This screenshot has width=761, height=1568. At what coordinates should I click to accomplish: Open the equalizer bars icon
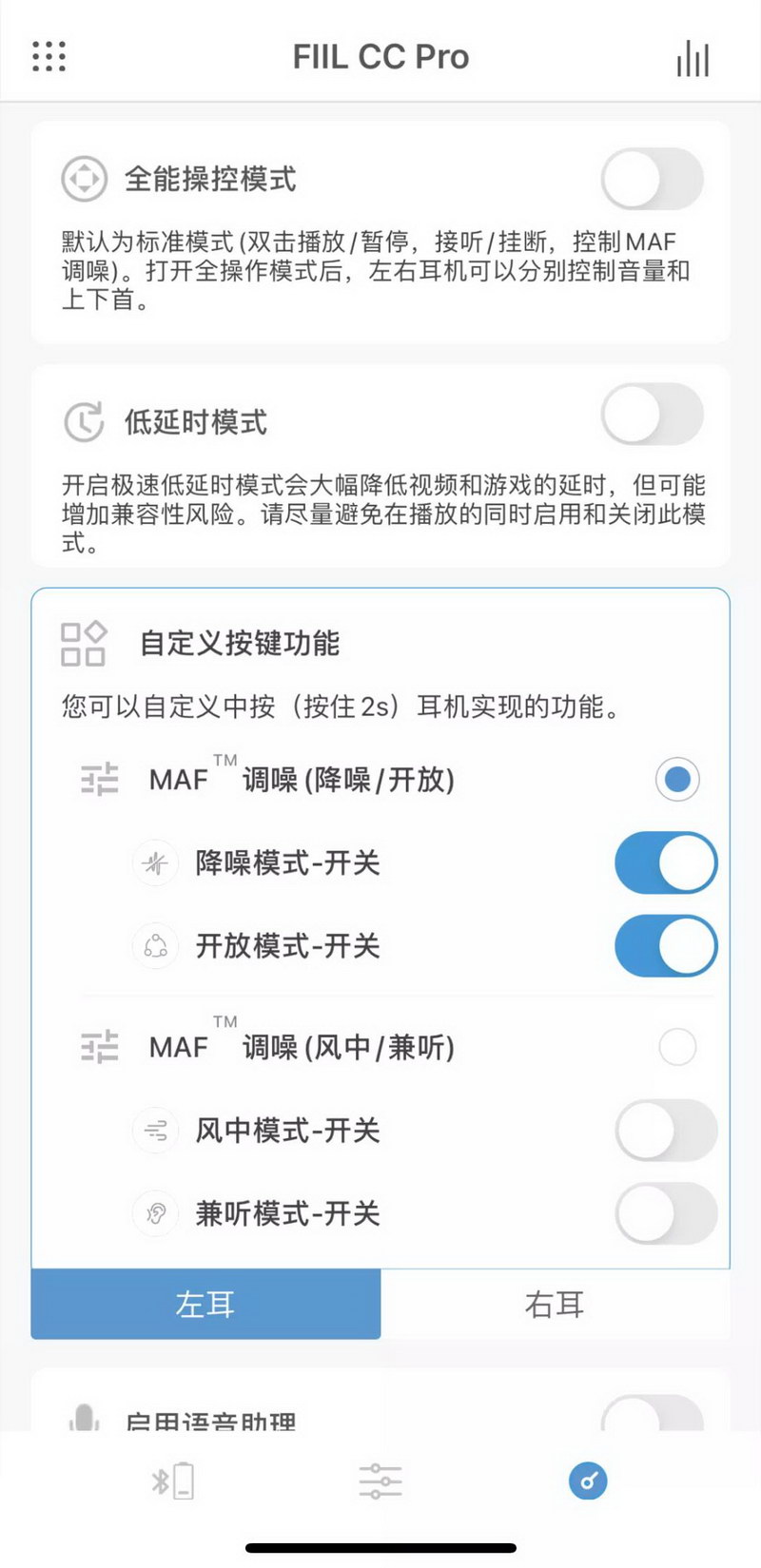tap(693, 59)
